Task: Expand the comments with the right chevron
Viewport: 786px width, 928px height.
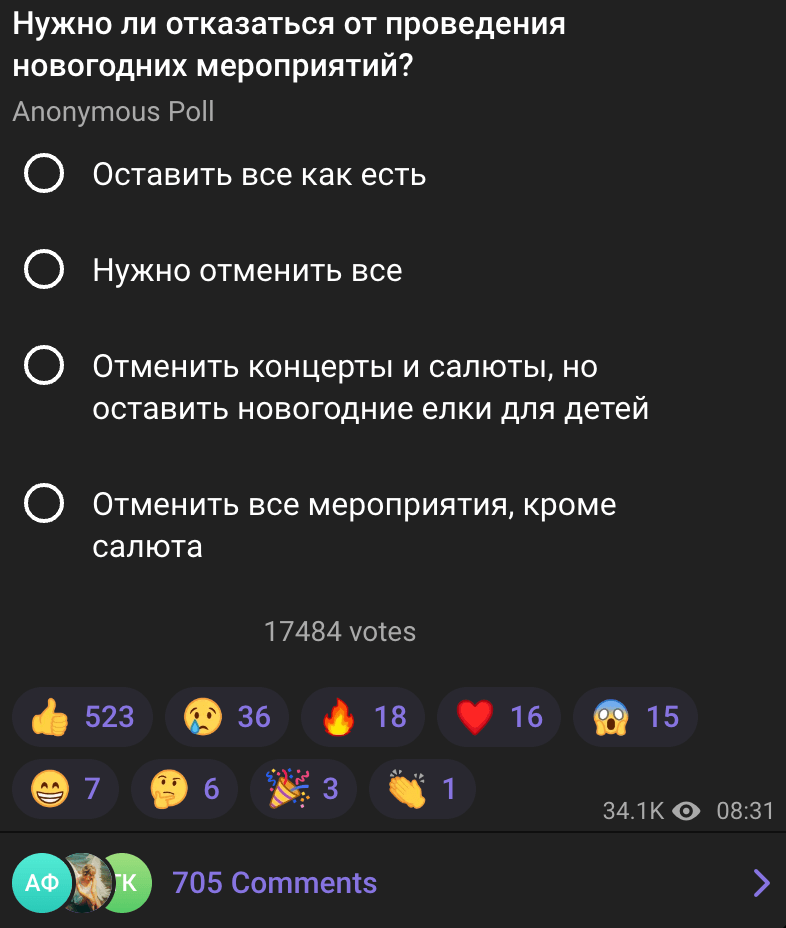Action: [760, 883]
